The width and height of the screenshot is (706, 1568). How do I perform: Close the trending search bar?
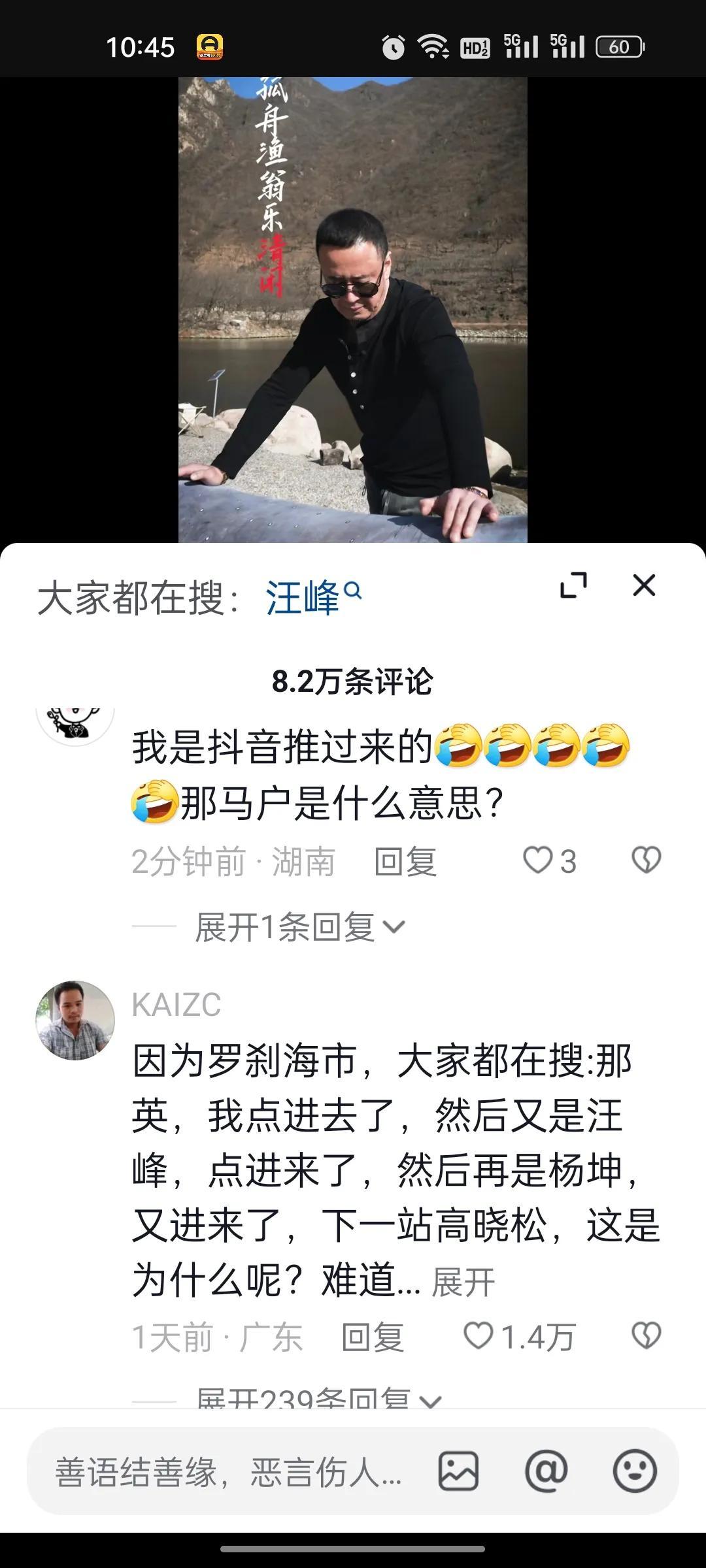pyautogui.click(x=645, y=586)
